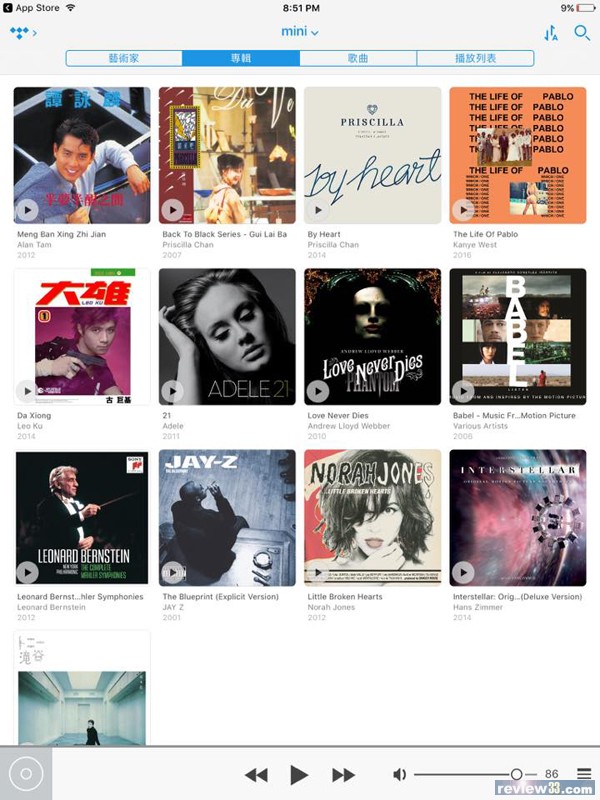The height and width of the screenshot is (800, 600).
Task: Open the Love Never Dies album
Action: pyautogui.click(x=372, y=336)
